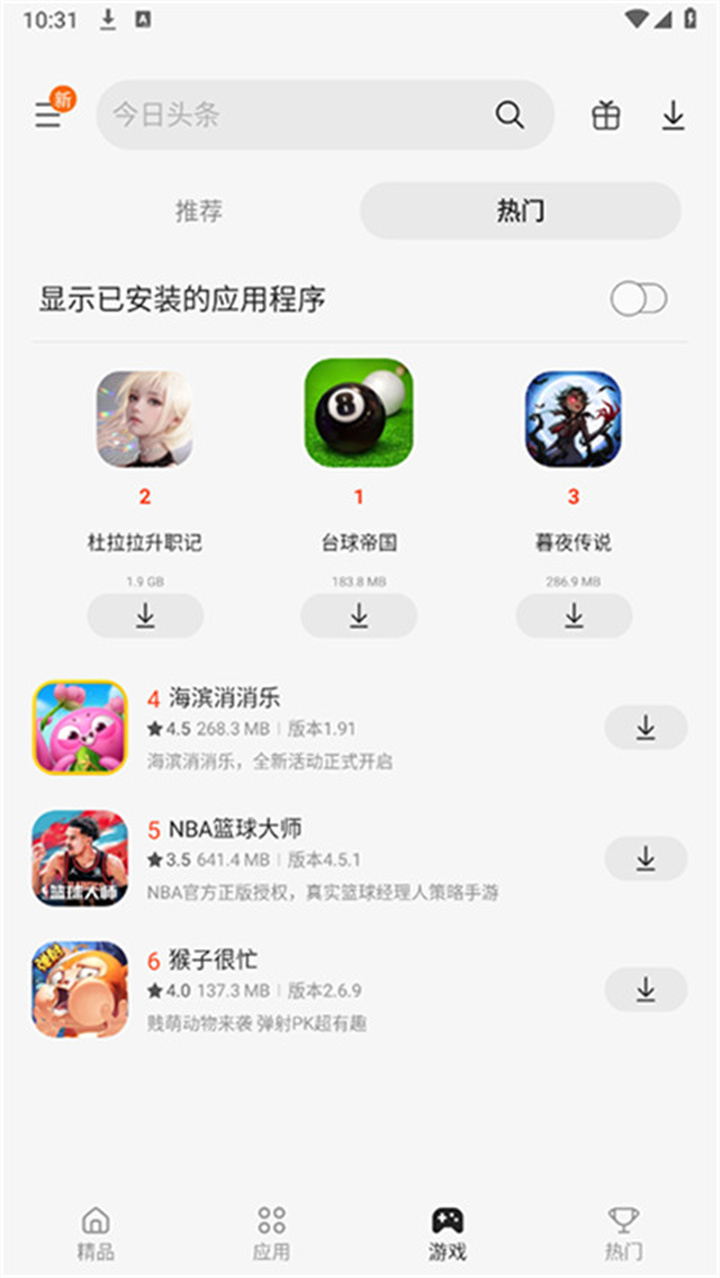This screenshot has height=1278, width=720.
Task: Open the hamburger menu drawer
Action: [47, 115]
